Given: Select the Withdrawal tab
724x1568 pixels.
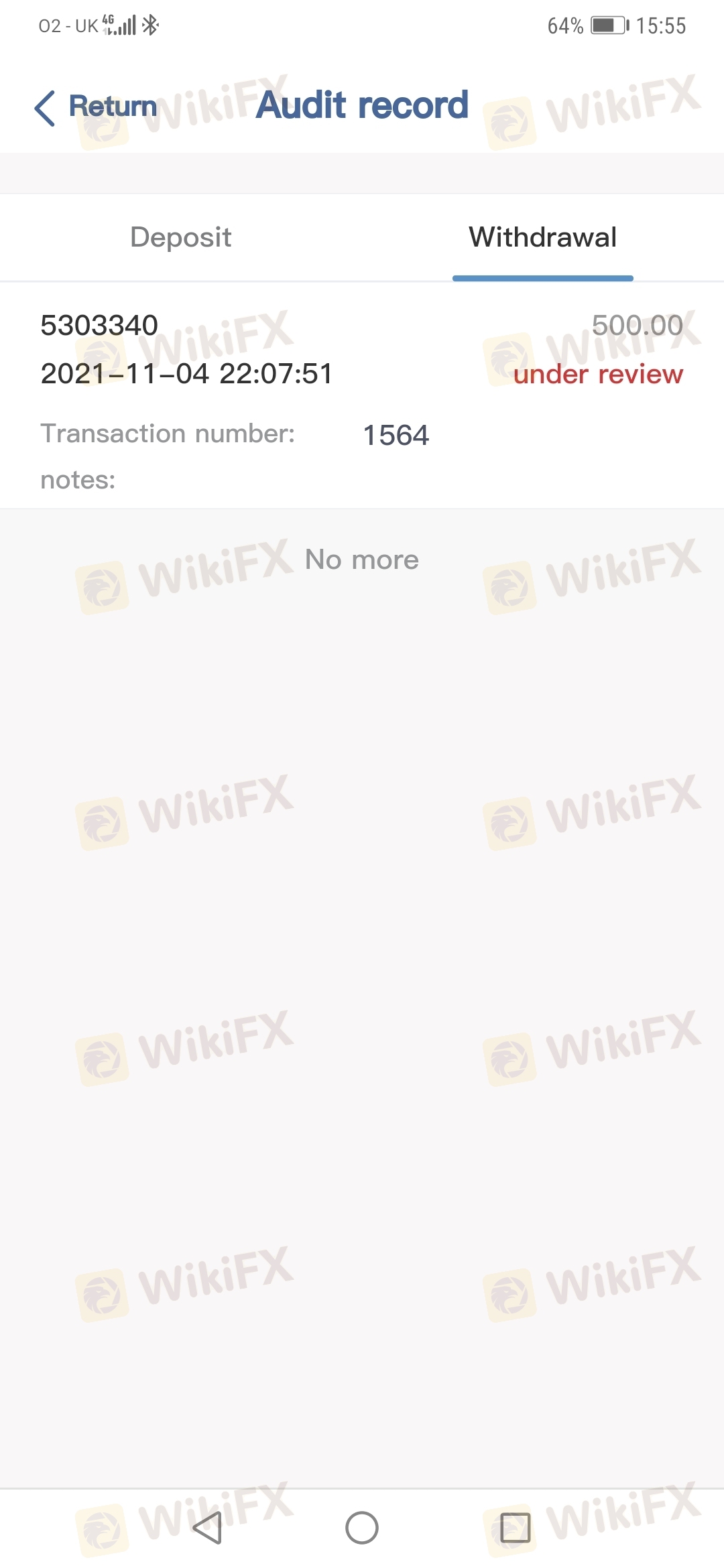Looking at the screenshot, I should coord(543,237).
